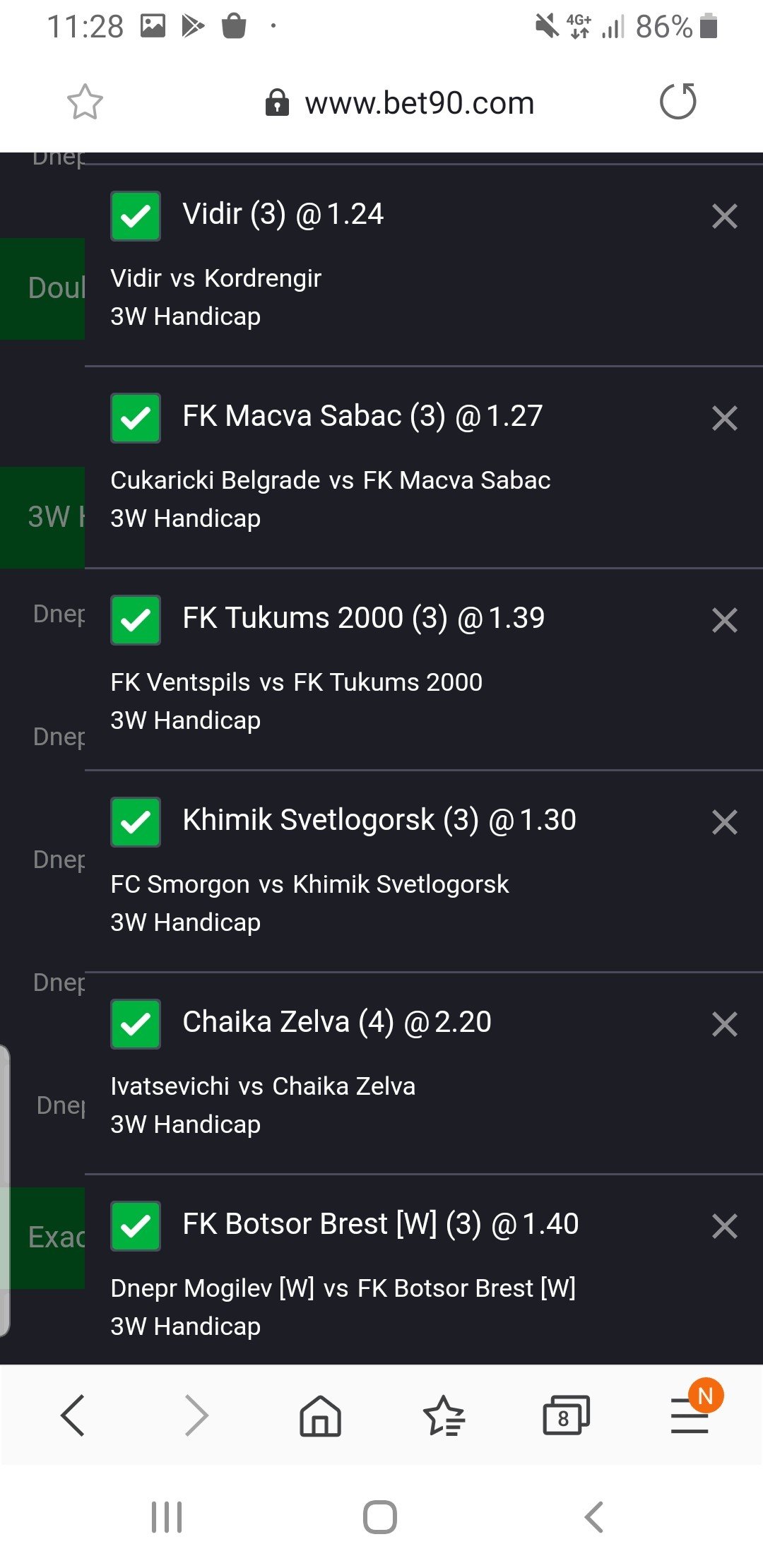
Task: Remove FK Botsor Brest [W] bet
Action: click(724, 1226)
